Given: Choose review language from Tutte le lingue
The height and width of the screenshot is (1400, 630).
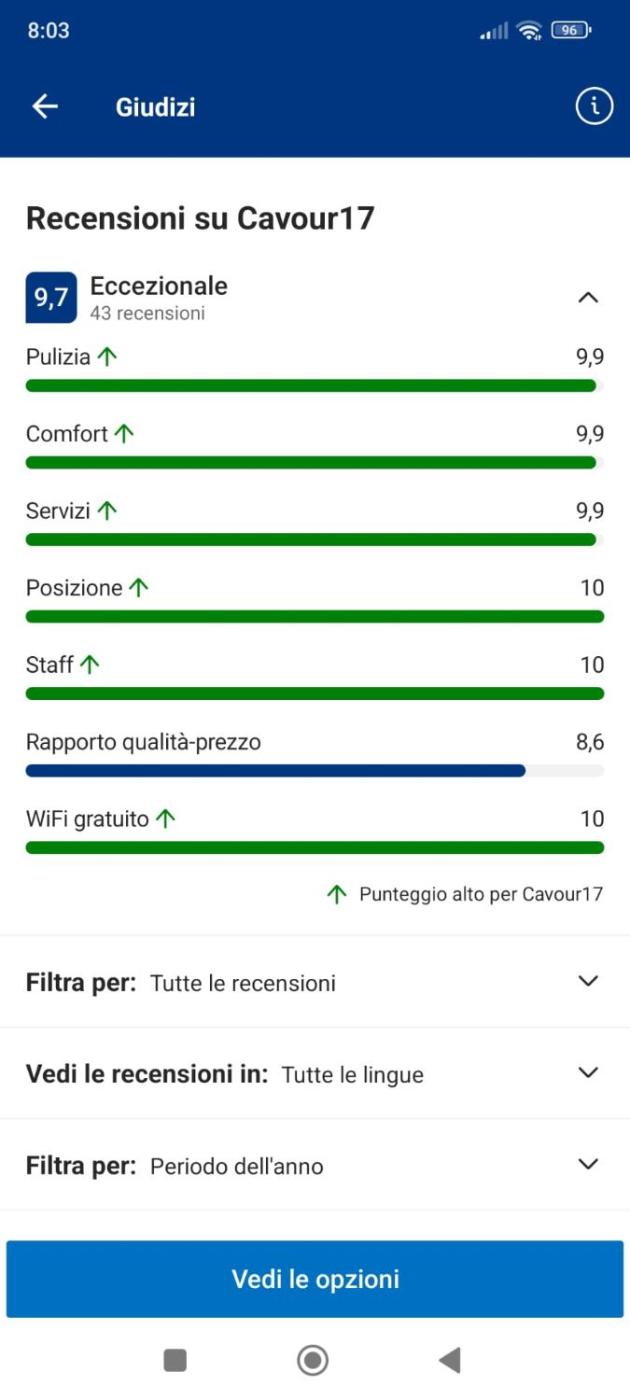Looking at the screenshot, I should click(314, 1074).
